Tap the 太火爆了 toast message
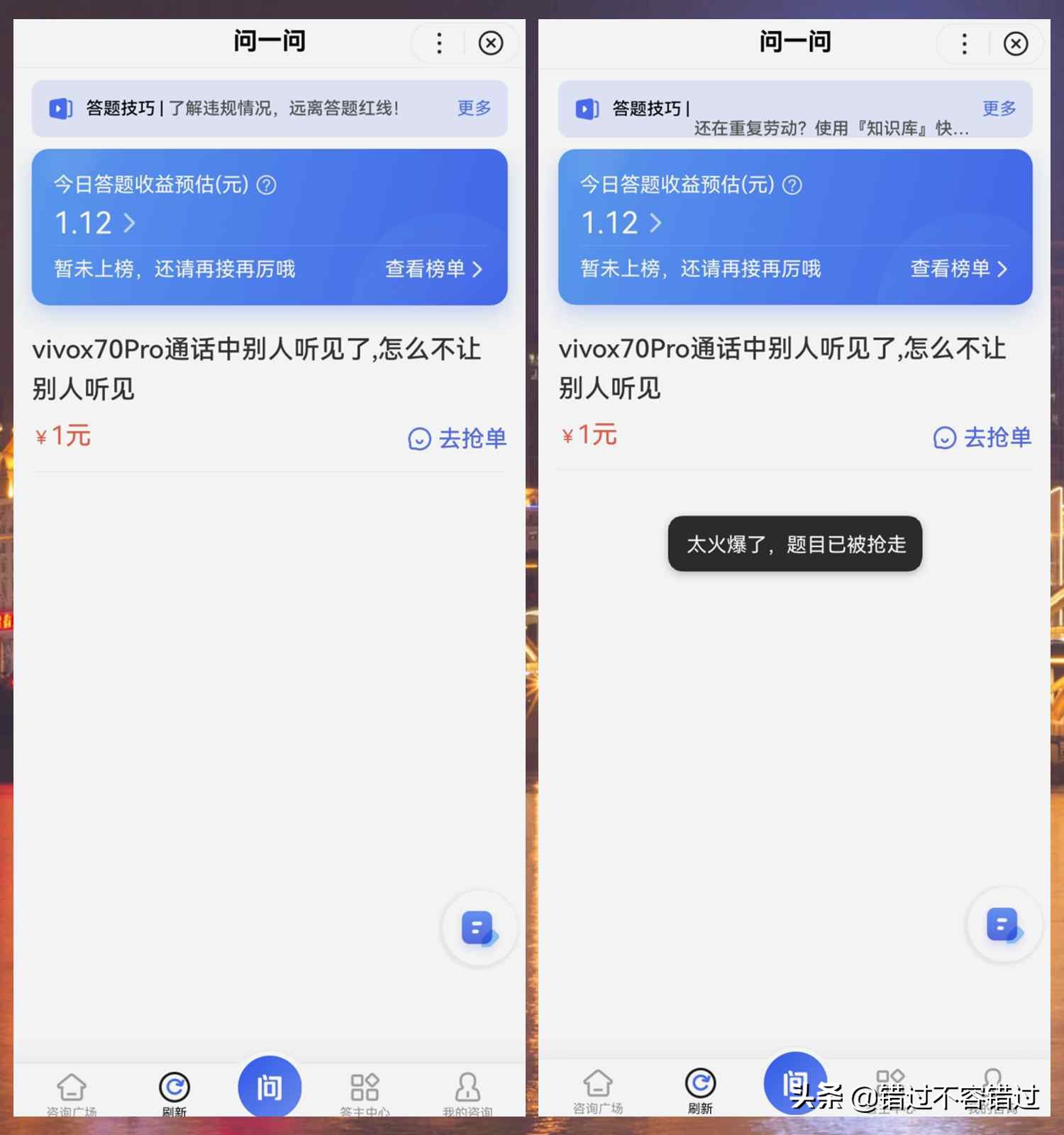This screenshot has width=1064, height=1135. 794,544
